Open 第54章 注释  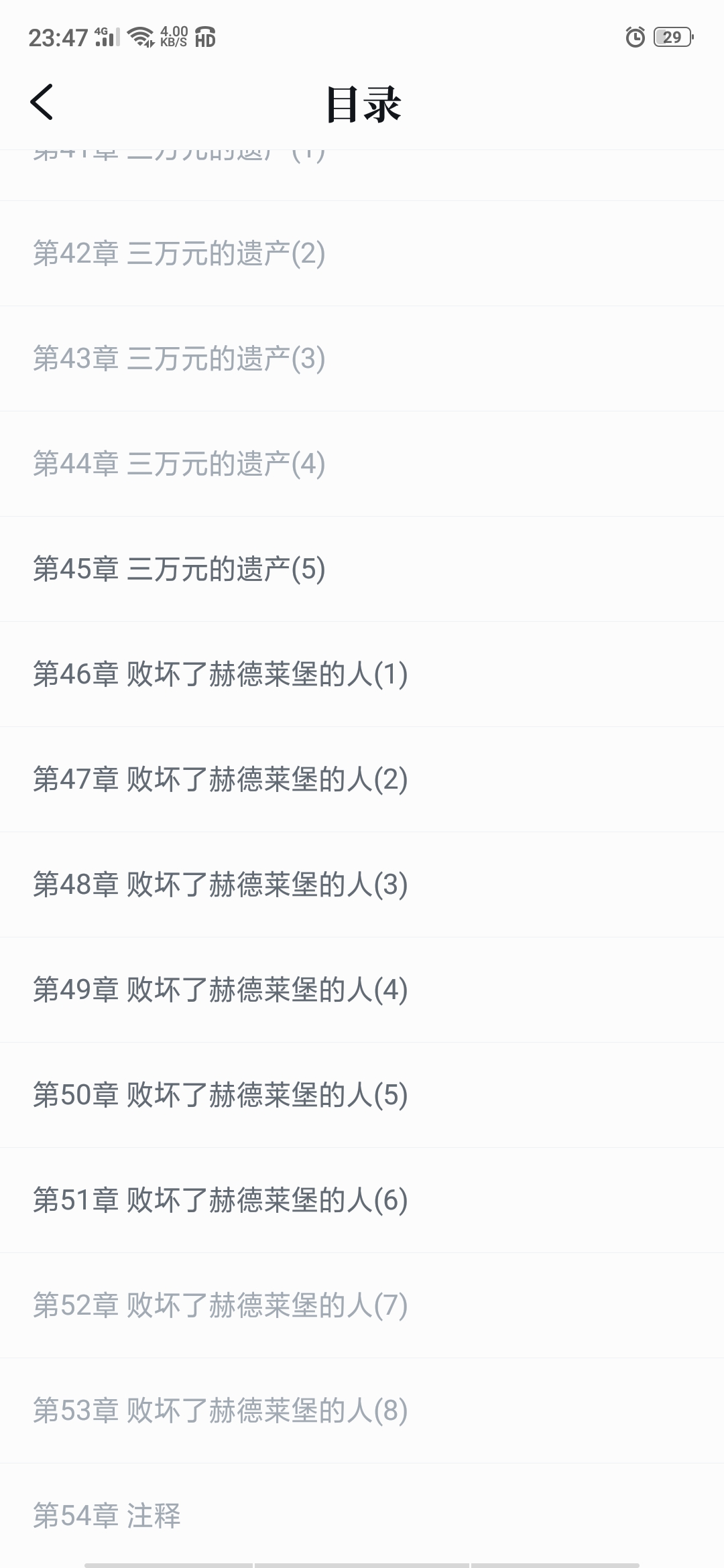click(362, 1515)
